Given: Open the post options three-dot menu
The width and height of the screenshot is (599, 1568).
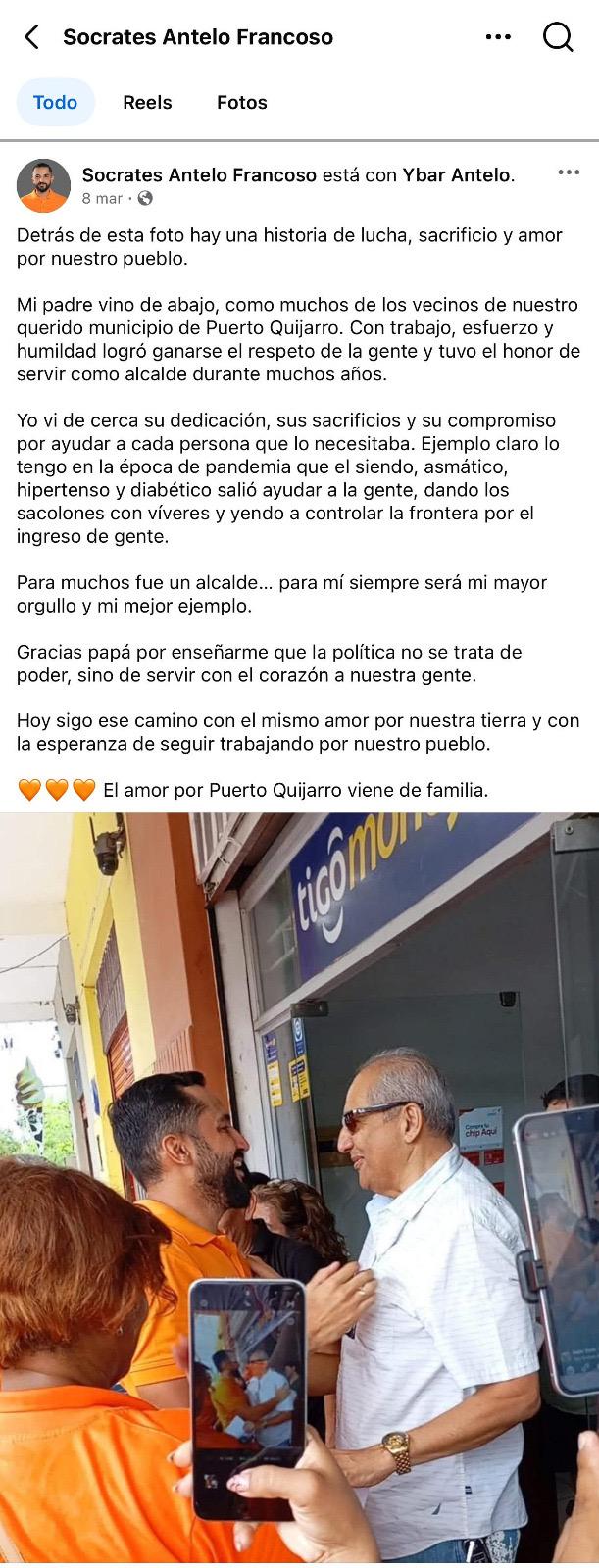Looking at the screenshot, I should 569,172.
